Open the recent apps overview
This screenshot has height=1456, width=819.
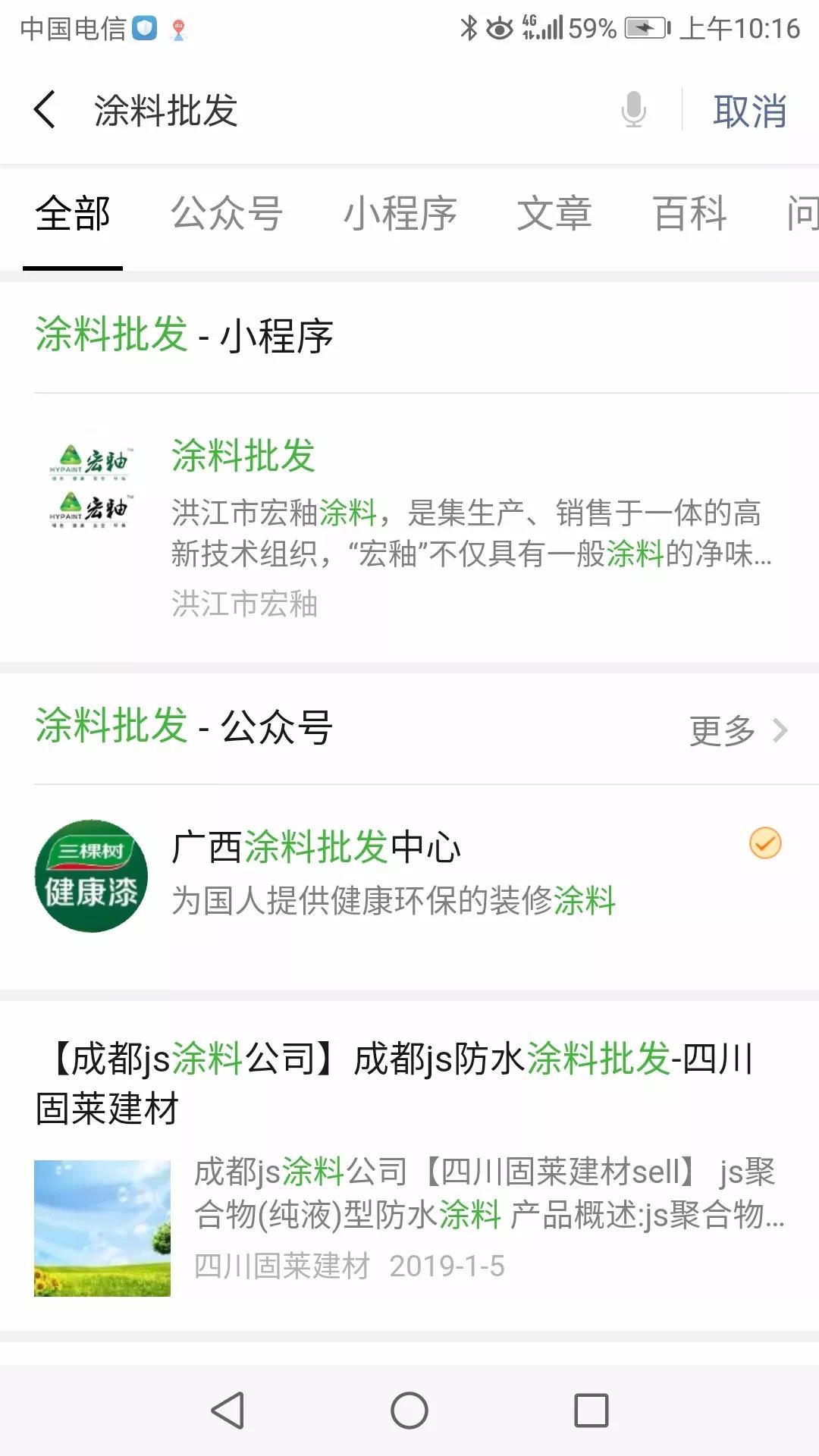pyautogui.click(x=591, y=1410)
